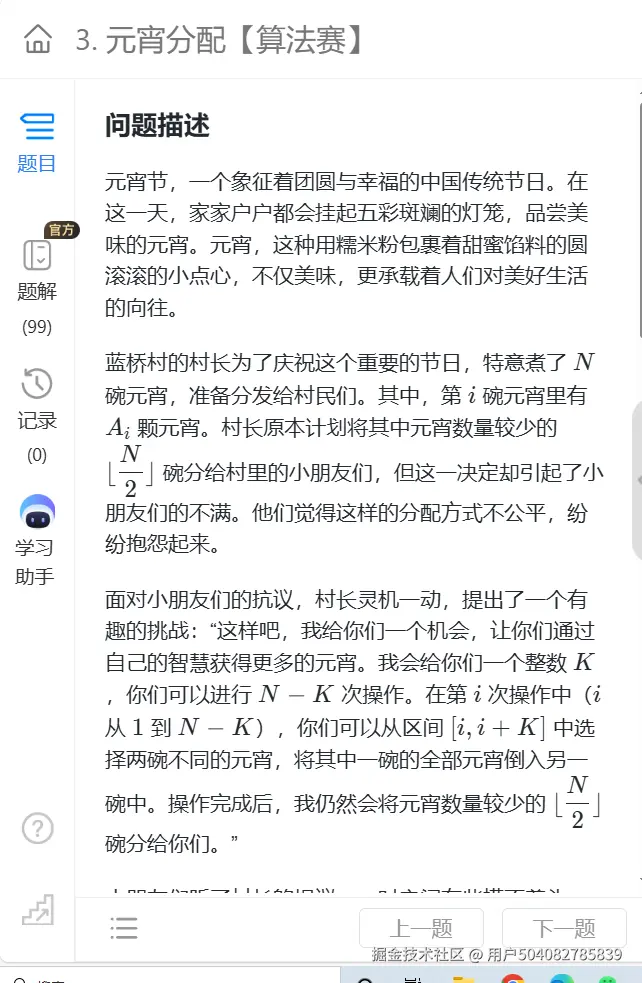Go to next problem 下一题
The width and height of the screenshot is (642, 983).
coord(563,928)
